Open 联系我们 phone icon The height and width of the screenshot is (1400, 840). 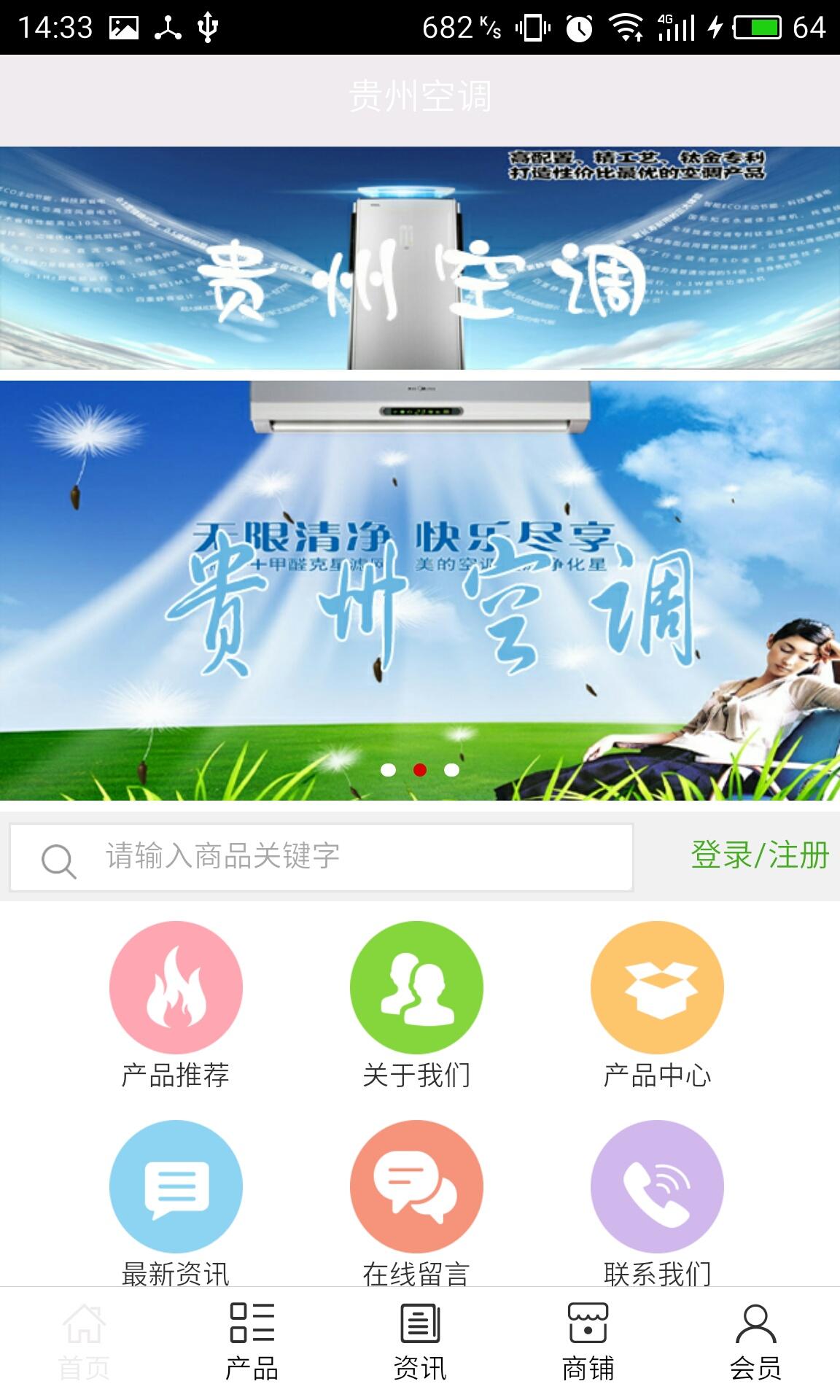(661, 1185)
